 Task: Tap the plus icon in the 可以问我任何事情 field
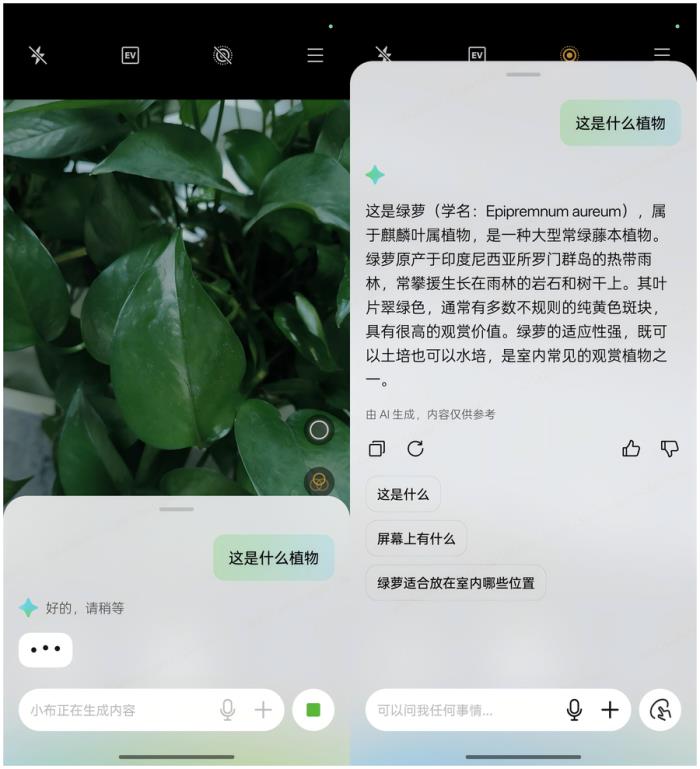tap(610, 710)
